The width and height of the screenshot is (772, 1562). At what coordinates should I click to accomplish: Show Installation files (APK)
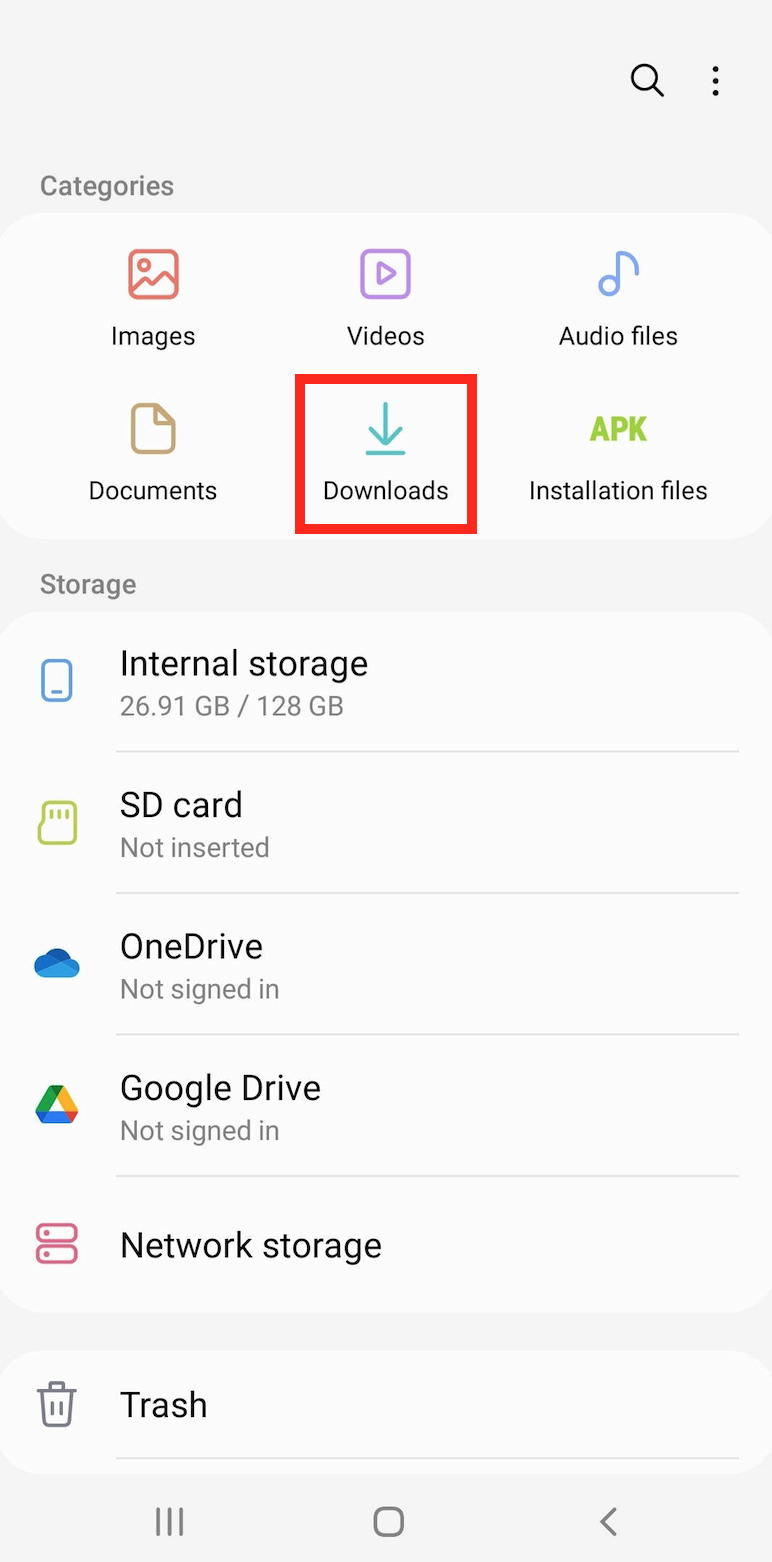tap(618, 452)
